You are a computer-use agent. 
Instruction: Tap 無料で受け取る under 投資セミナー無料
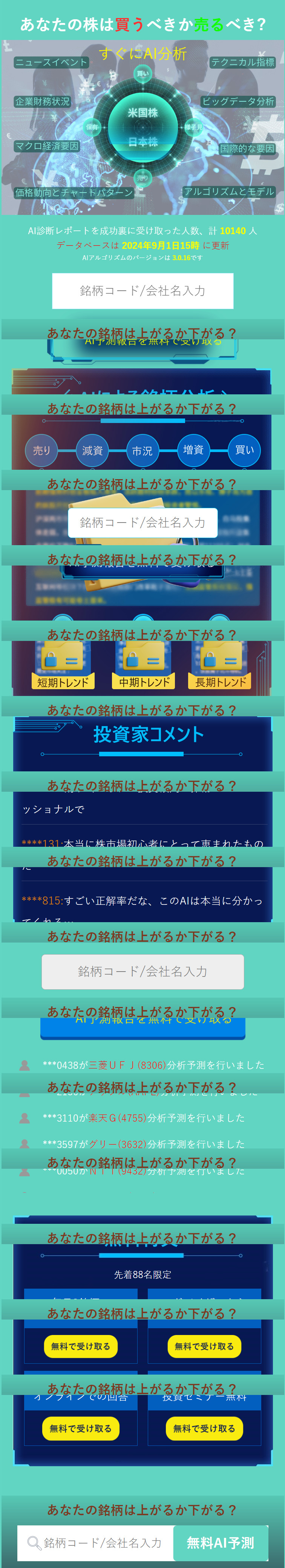[204, 1429]
